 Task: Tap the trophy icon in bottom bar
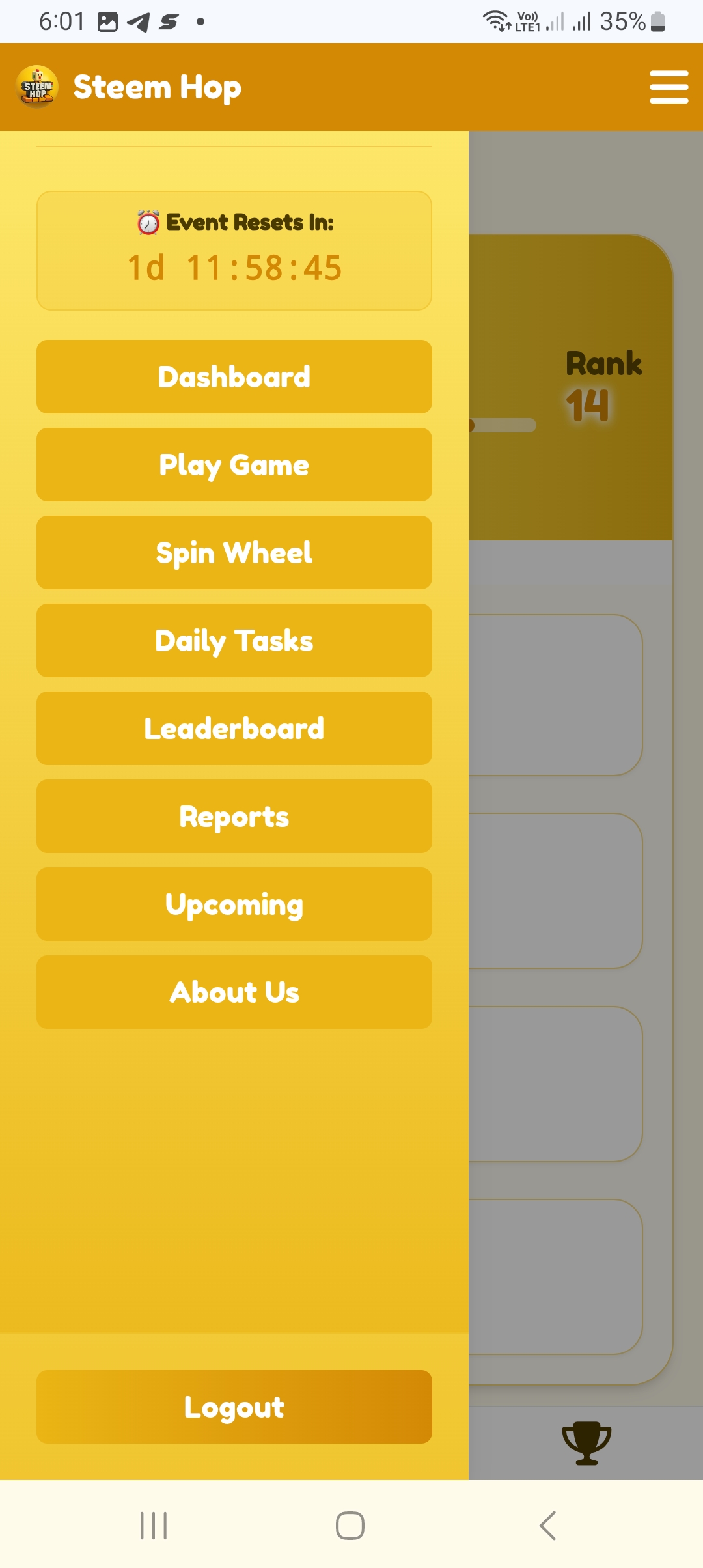click(x=586, y=1442)
